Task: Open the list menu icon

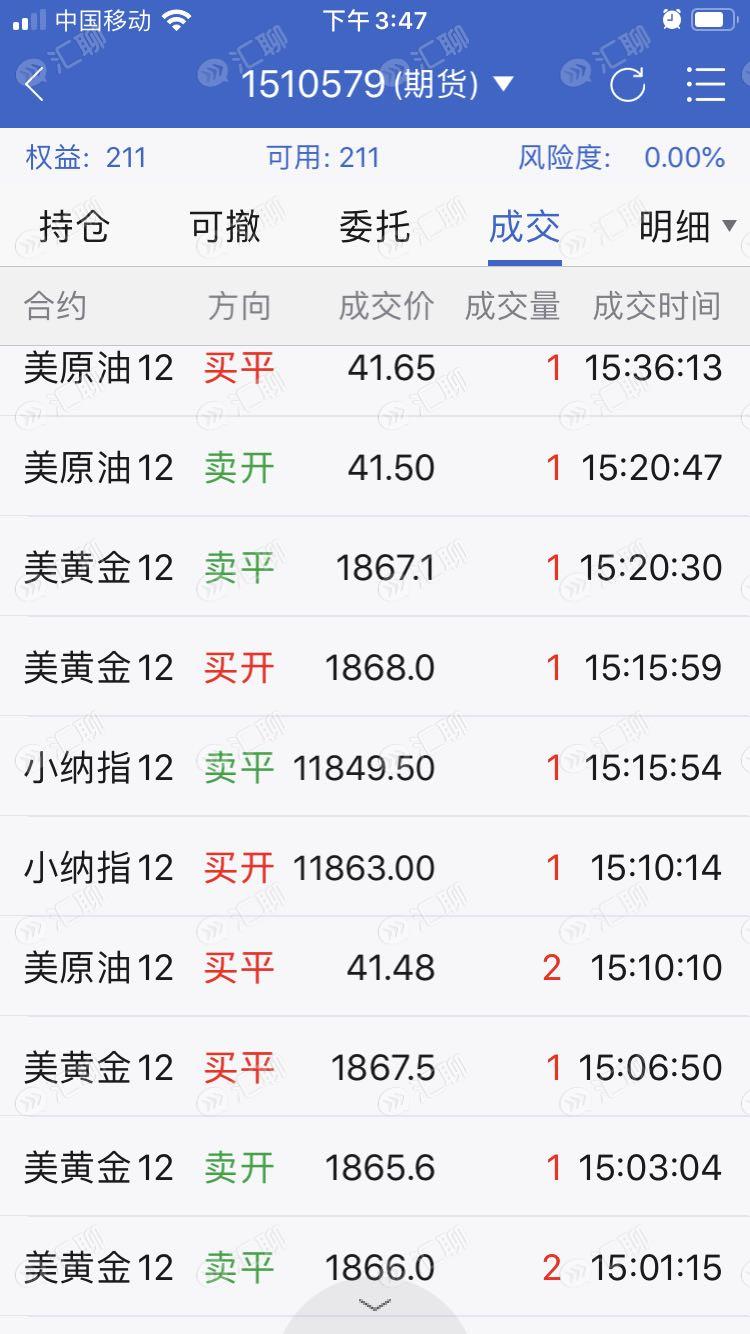Action: [x=705, y=84]
